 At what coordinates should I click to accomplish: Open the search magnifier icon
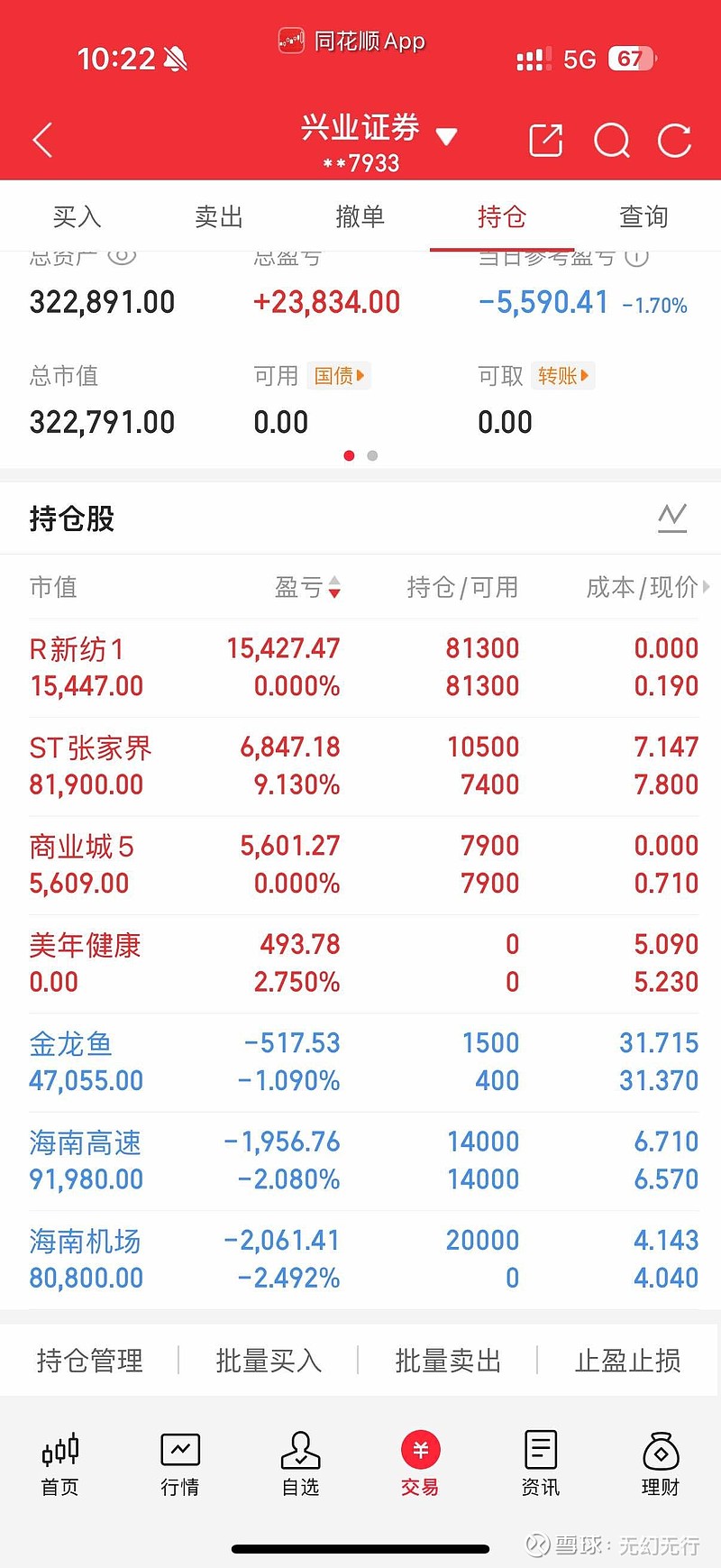[611, 141]
